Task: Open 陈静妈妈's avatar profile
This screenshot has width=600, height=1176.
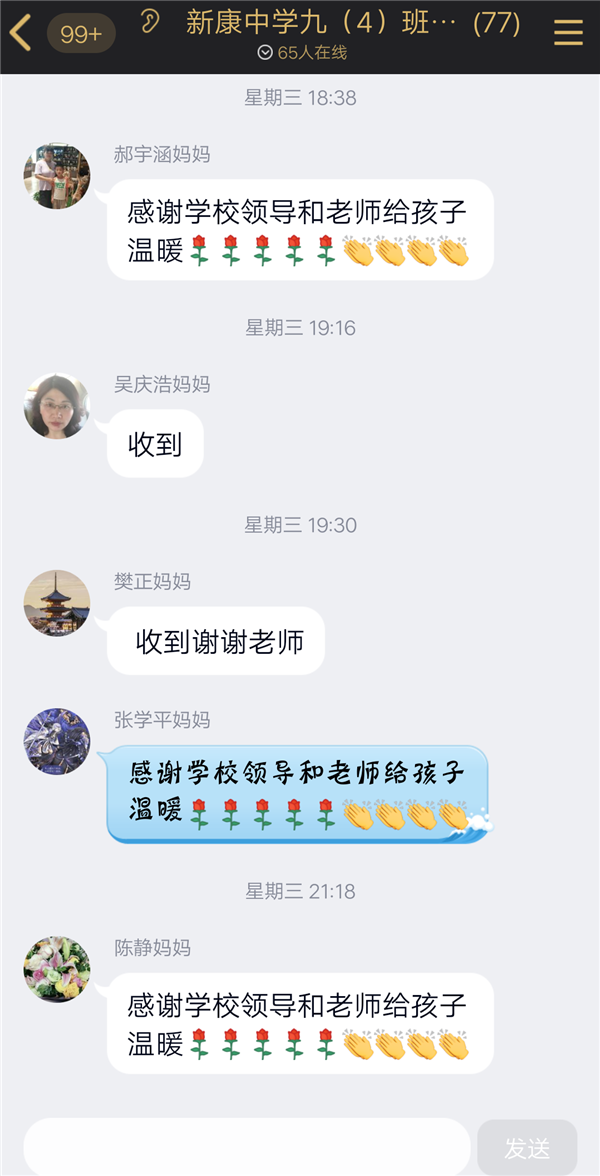Action: point(57,969)
